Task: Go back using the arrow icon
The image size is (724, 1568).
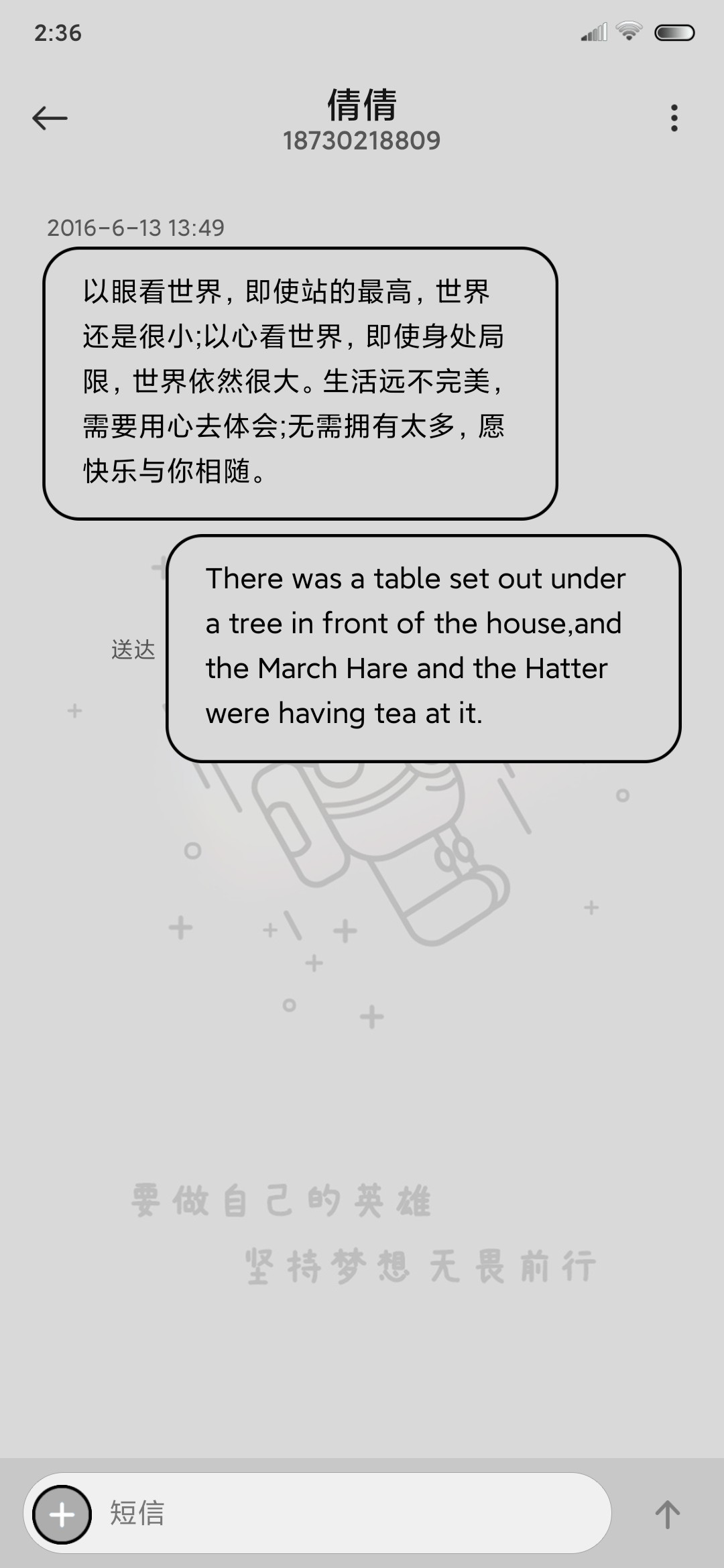Action: click(x=50, y=118)
